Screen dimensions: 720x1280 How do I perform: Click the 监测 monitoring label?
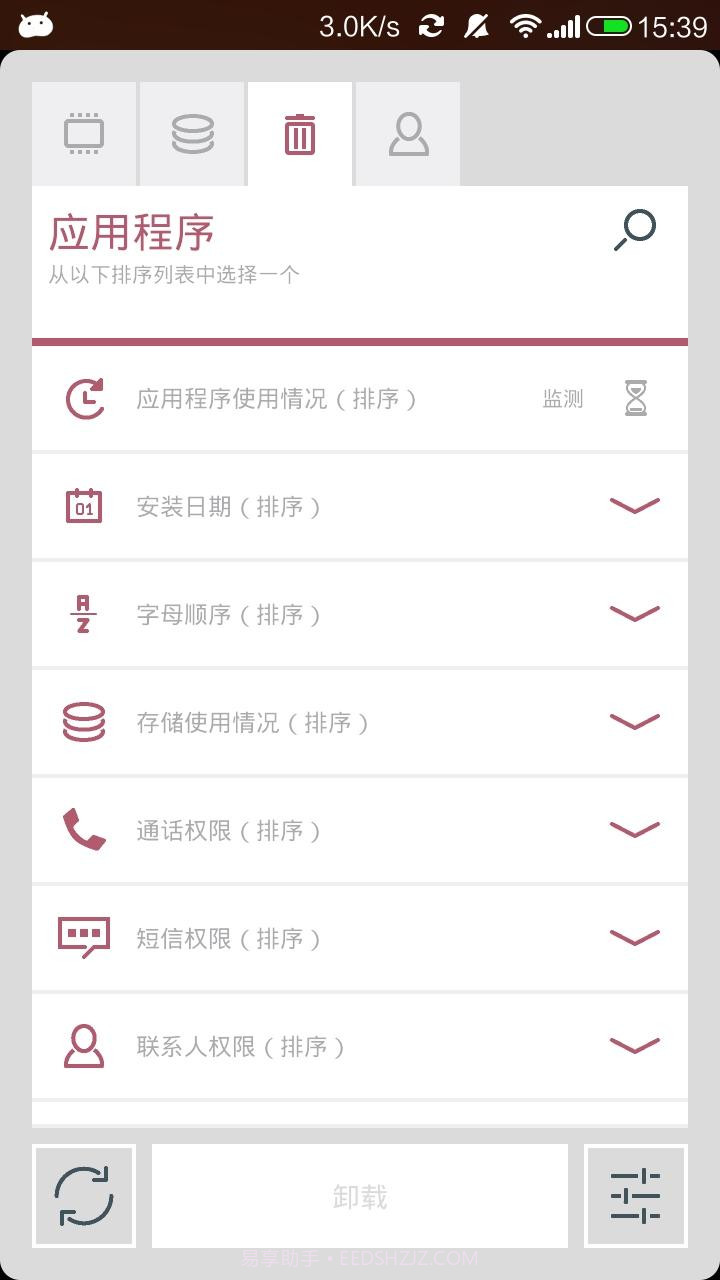[563, 397]
